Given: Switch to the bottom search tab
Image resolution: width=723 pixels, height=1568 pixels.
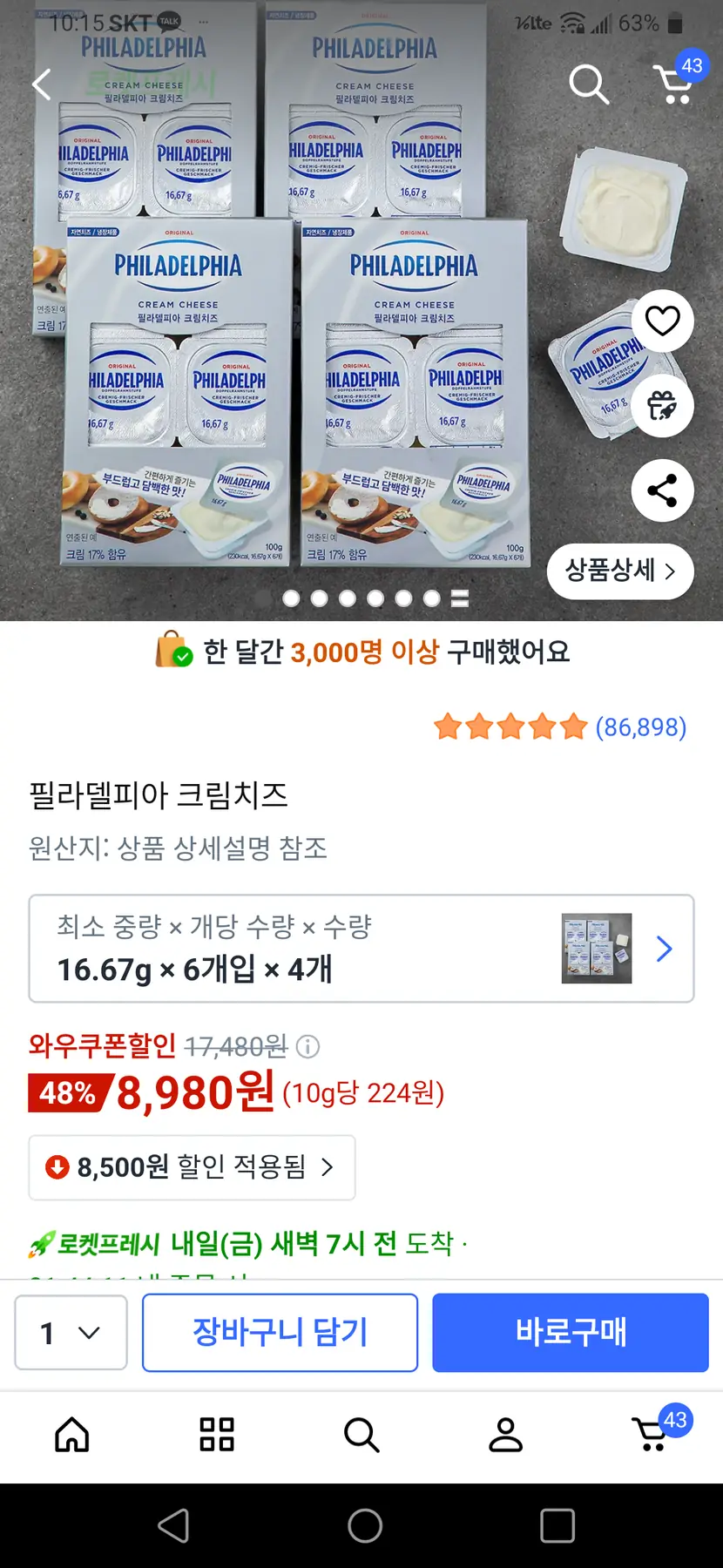Looking at the screenshot, I should 361,1435.
